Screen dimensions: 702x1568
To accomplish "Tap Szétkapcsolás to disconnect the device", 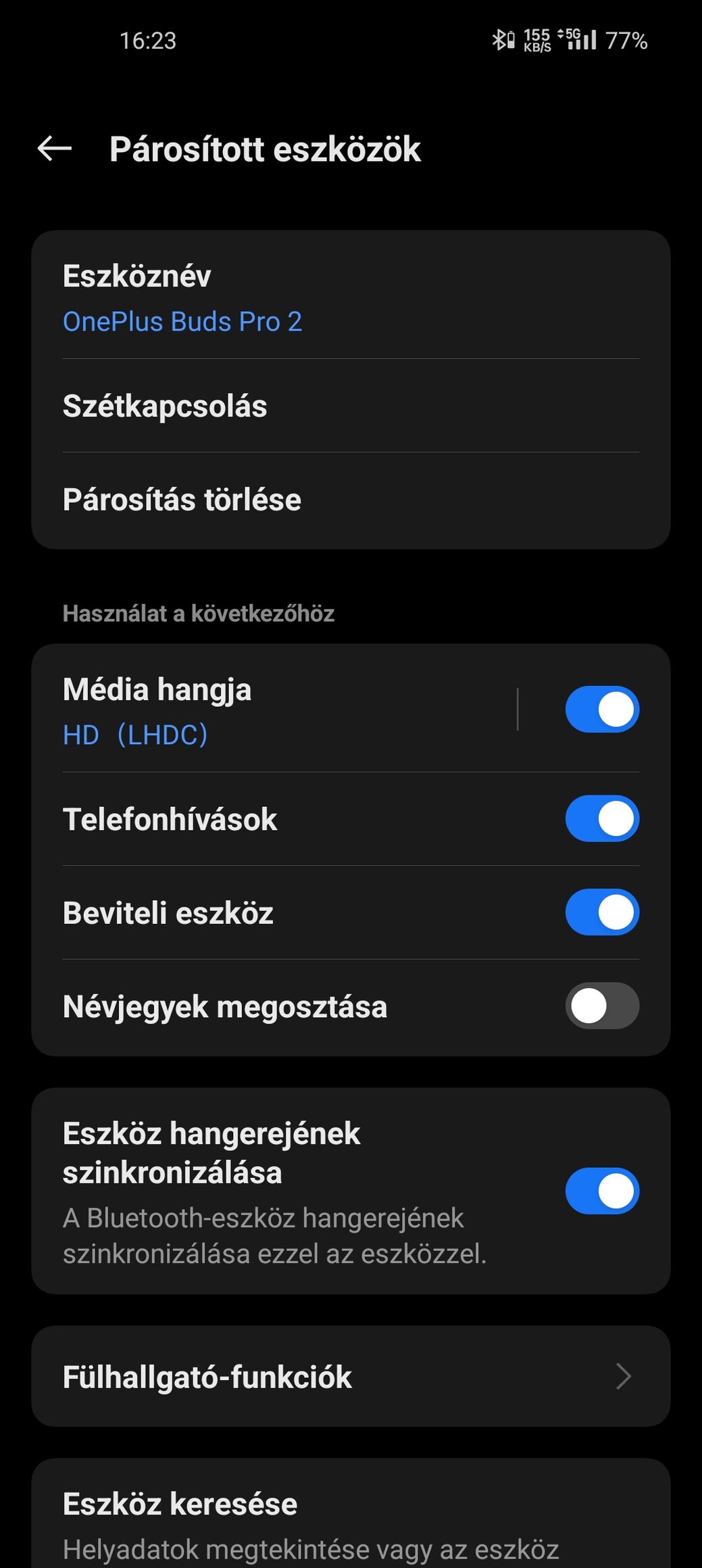I will coord(351,406).
